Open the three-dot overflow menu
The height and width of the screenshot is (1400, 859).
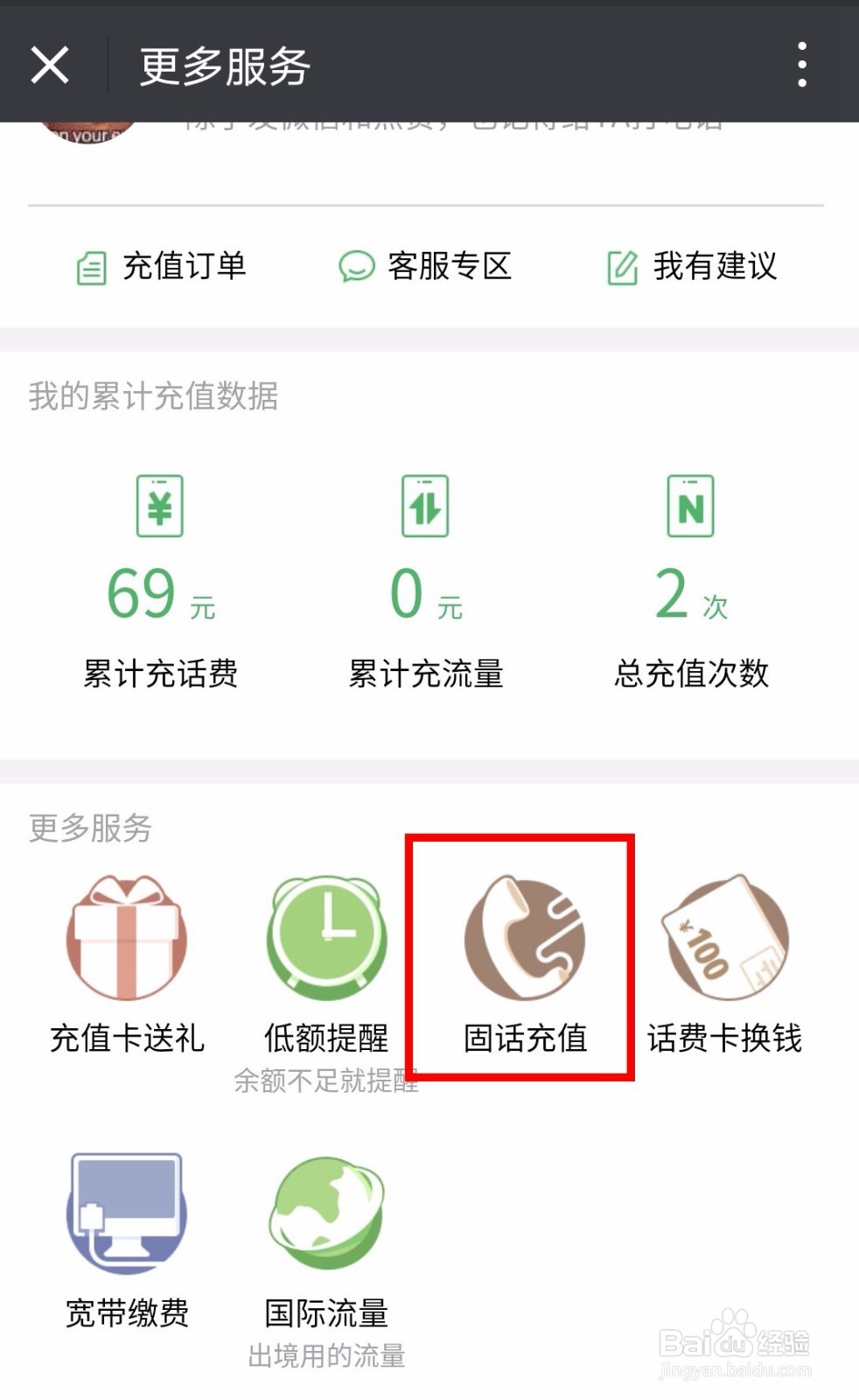click(x=801, y=65)
